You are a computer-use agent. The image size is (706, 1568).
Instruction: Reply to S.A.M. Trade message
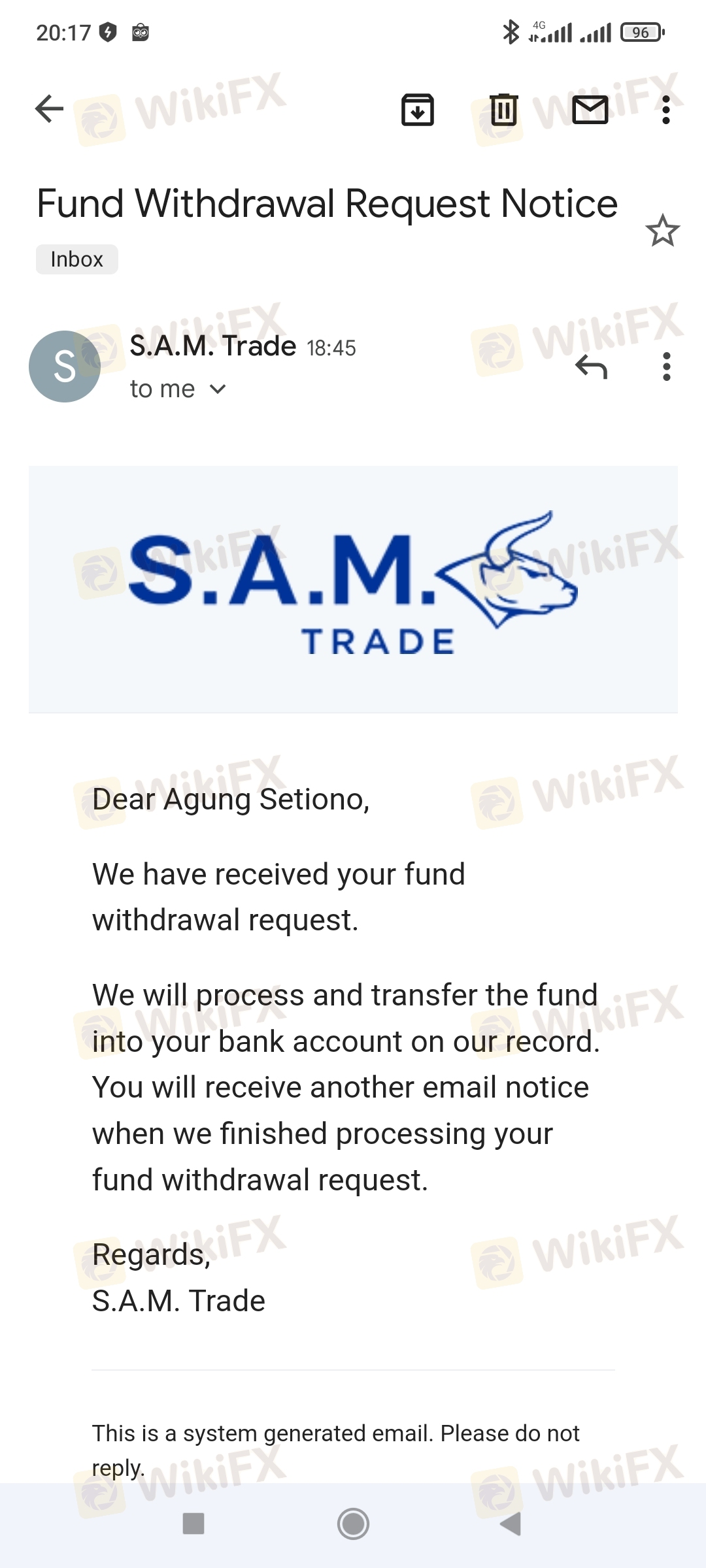pos(591,367)
